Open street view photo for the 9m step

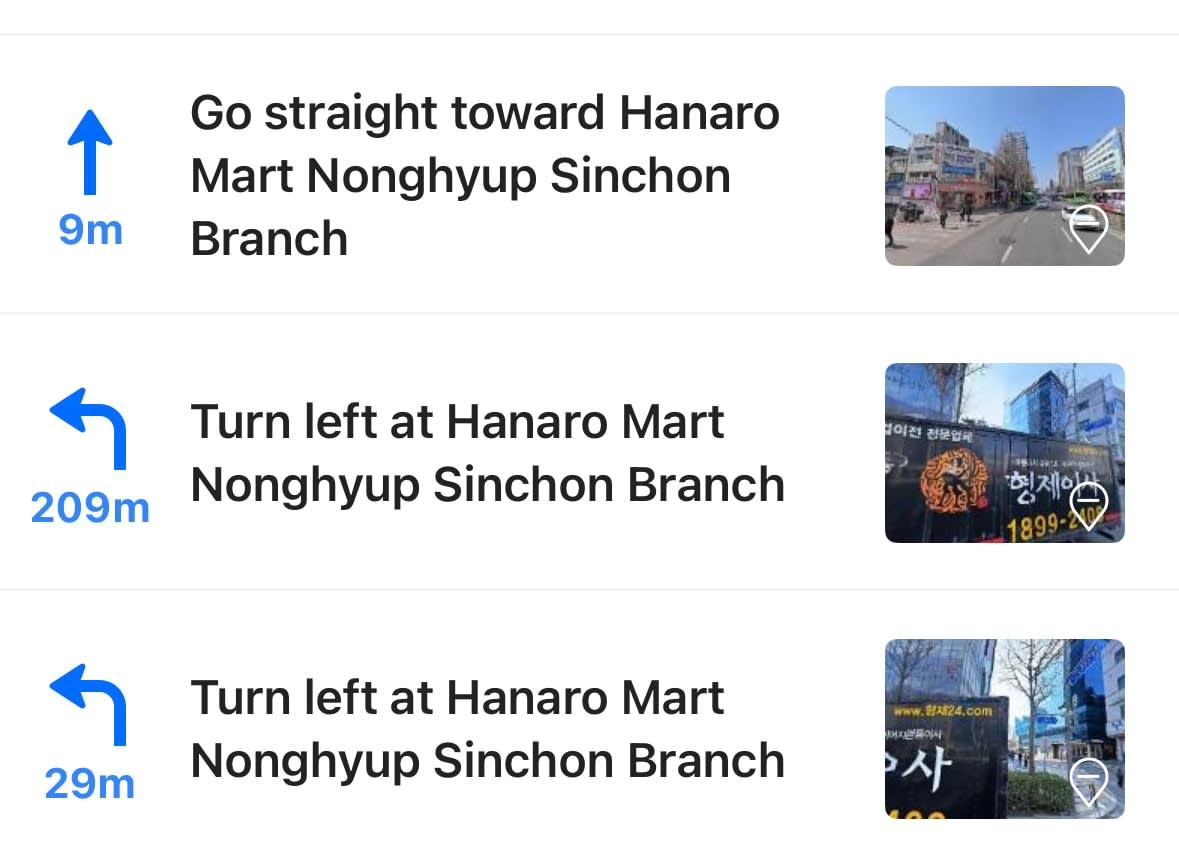click(1004, 176)
